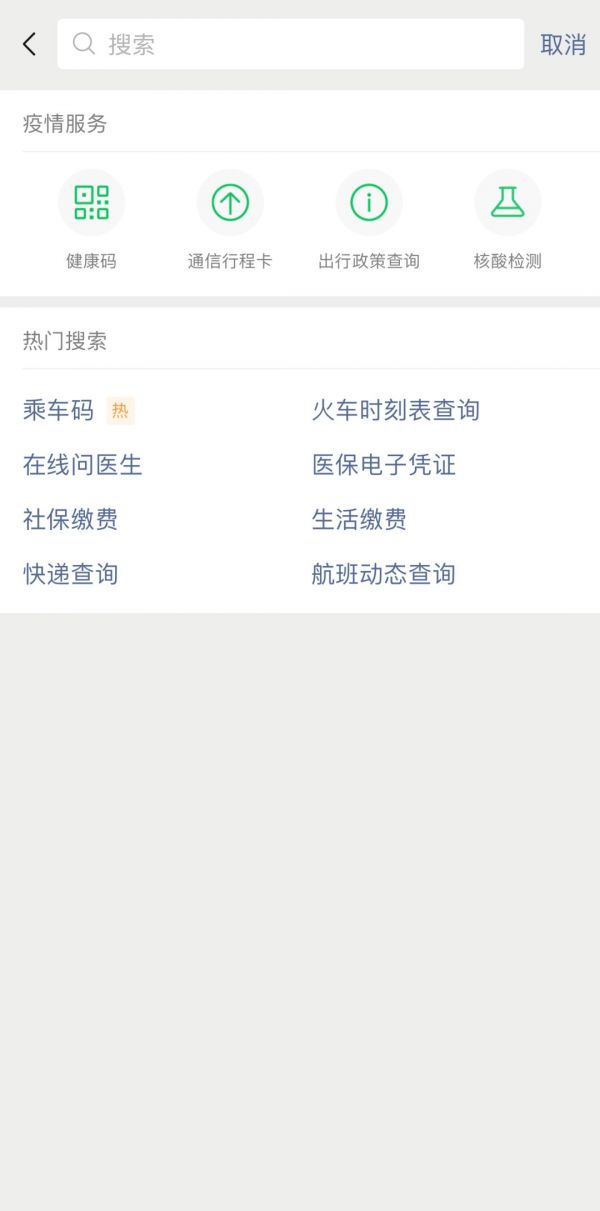Search for 医保电子凭证

pyautogui.click(x=384, y=465)
